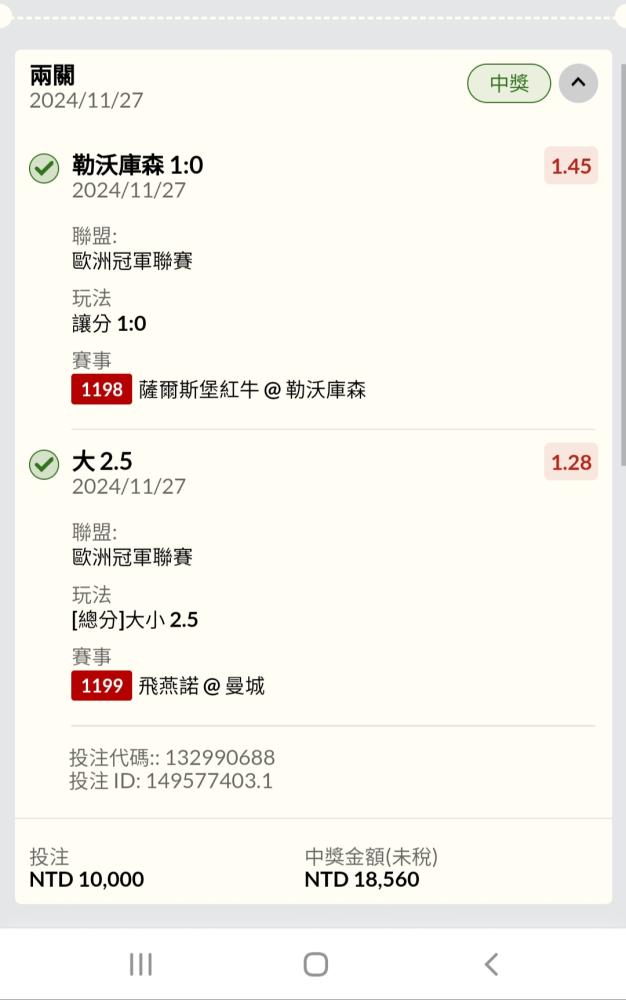This screenshot has width=626, height=1000.
Task: Collapse the 兩關 bet slip details
Action: click(x=578, y=84)
